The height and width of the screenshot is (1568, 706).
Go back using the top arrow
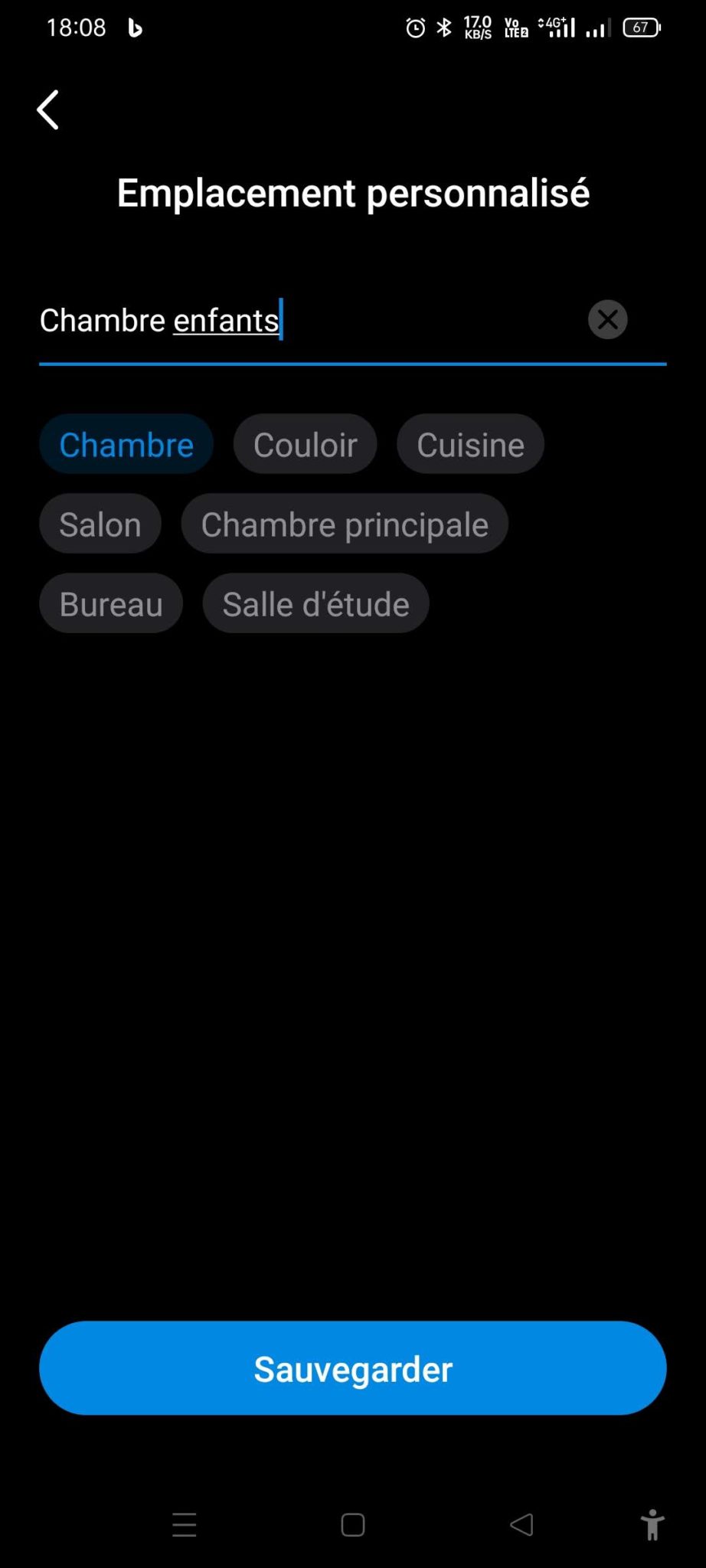pos(48,109)
